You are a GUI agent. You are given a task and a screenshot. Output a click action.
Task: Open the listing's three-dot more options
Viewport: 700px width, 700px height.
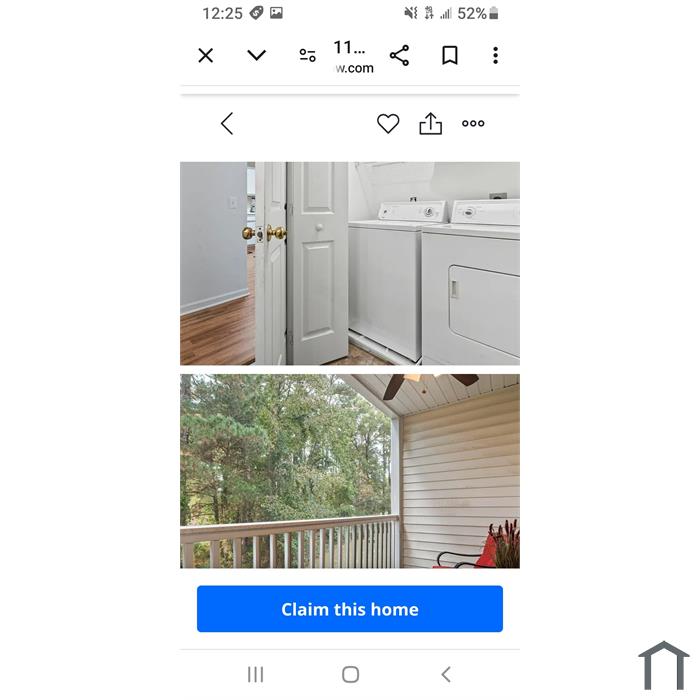pos(473,124)
